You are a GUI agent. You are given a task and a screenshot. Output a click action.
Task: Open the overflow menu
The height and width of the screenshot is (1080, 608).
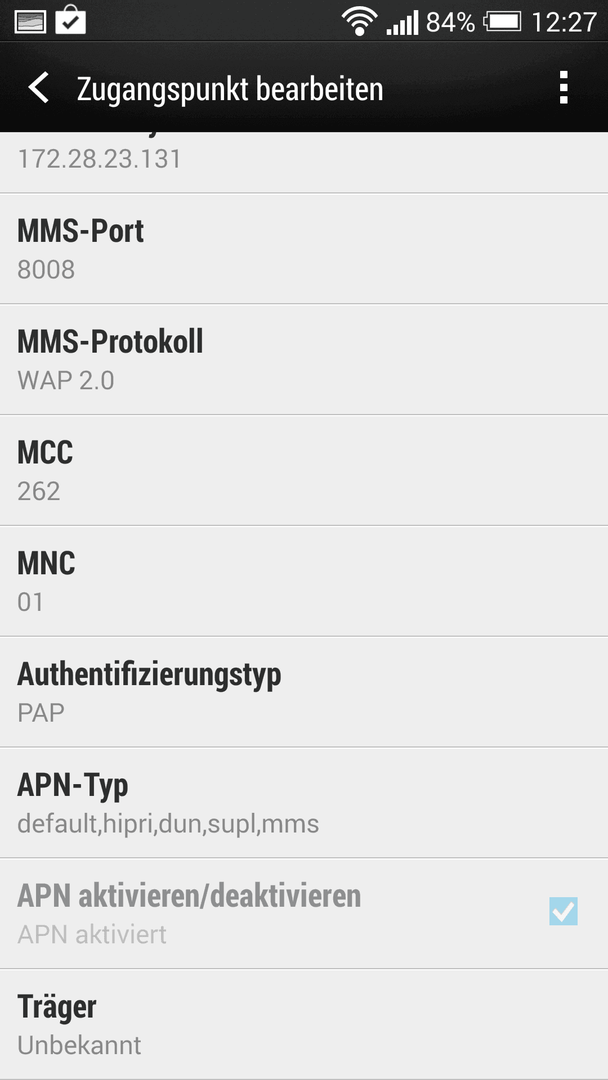pyautogui.click(x=564, y=87)
